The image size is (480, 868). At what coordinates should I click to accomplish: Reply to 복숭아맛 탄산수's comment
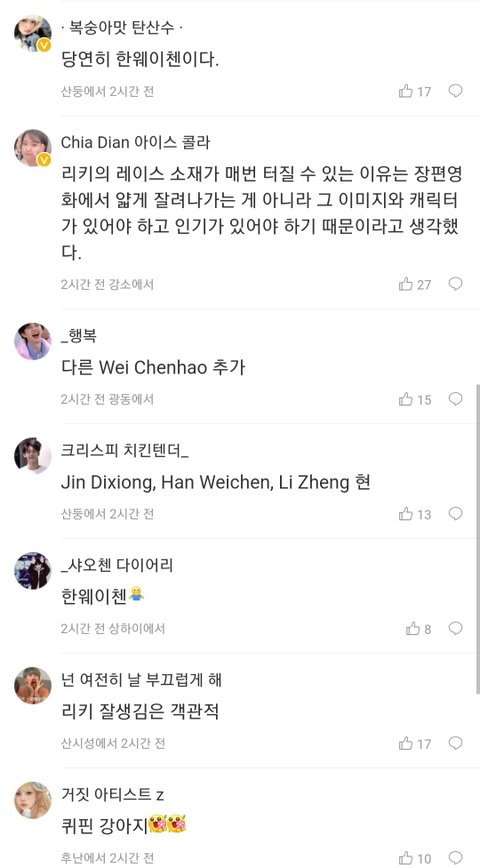455,91
